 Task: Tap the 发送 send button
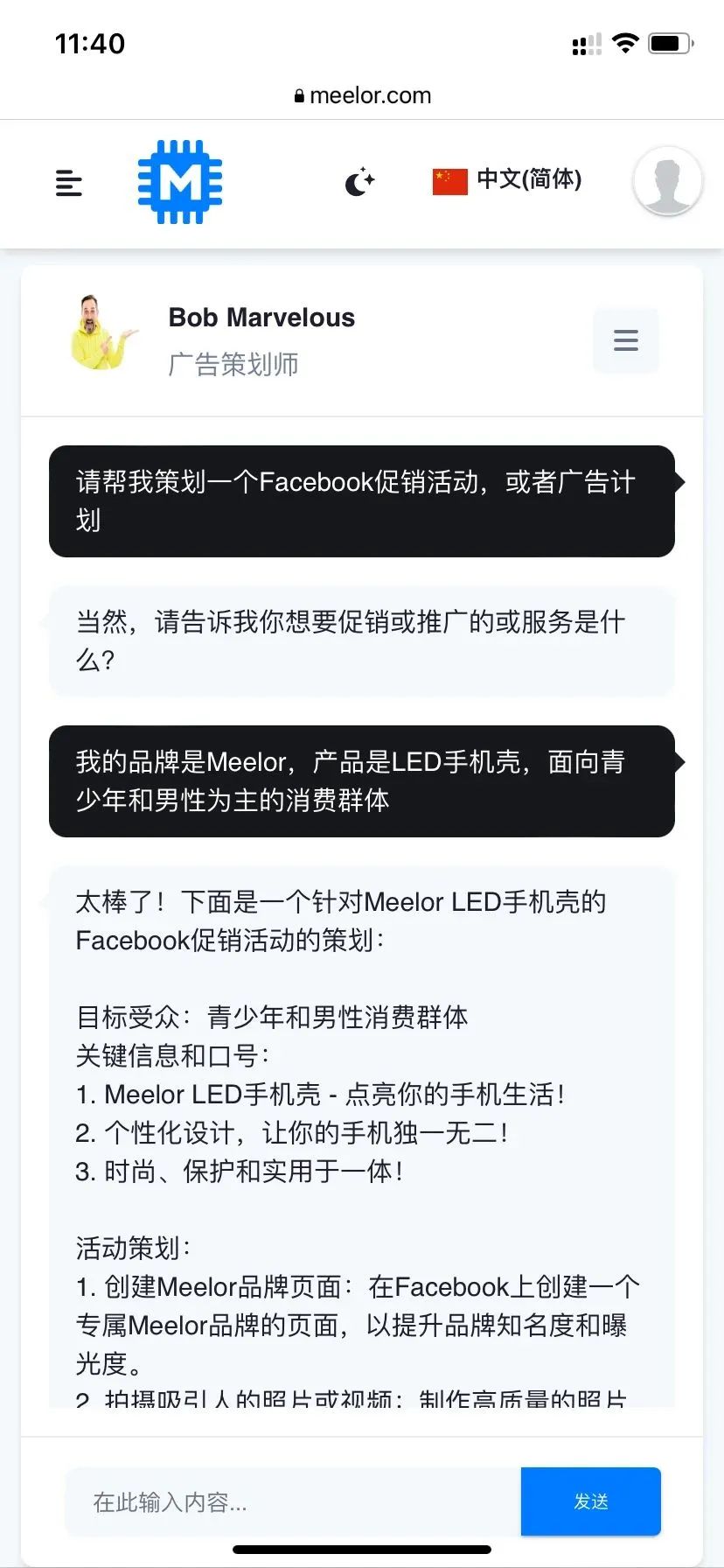(590, 1502)
